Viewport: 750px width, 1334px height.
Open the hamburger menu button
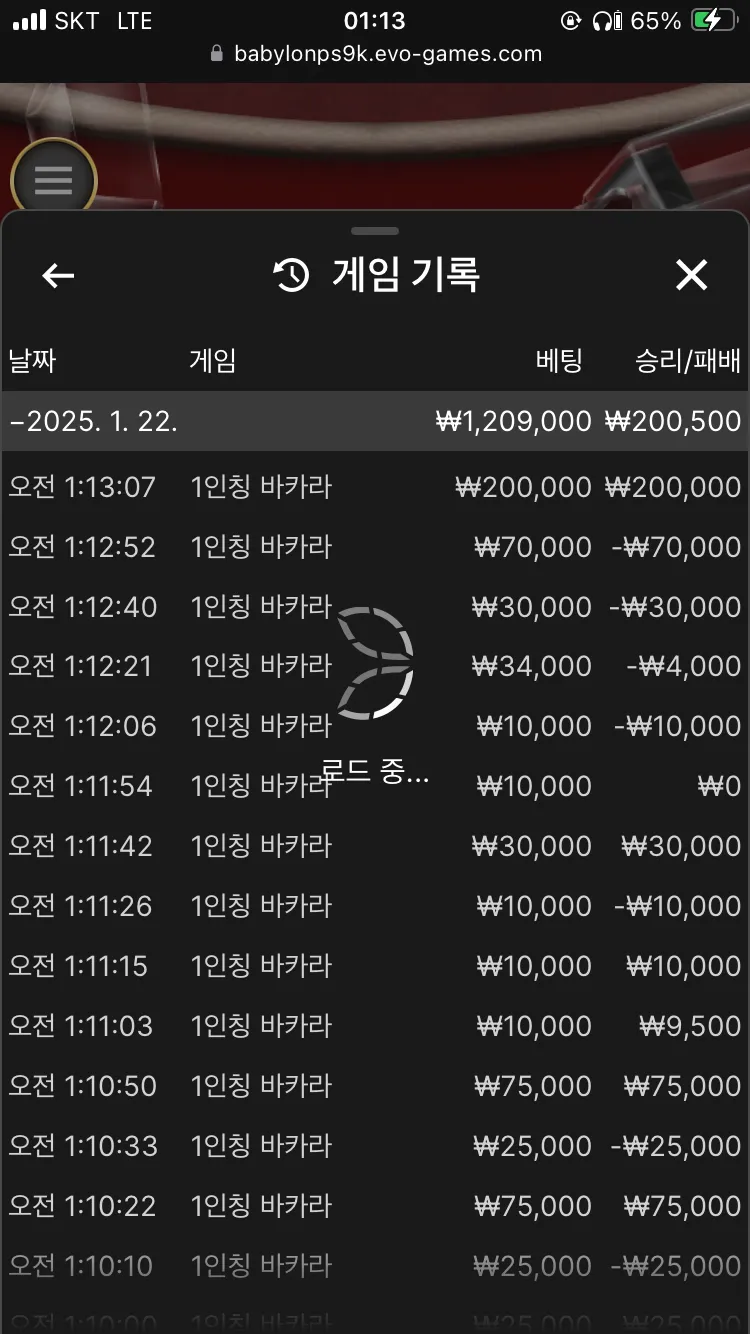tap(53, 181)
